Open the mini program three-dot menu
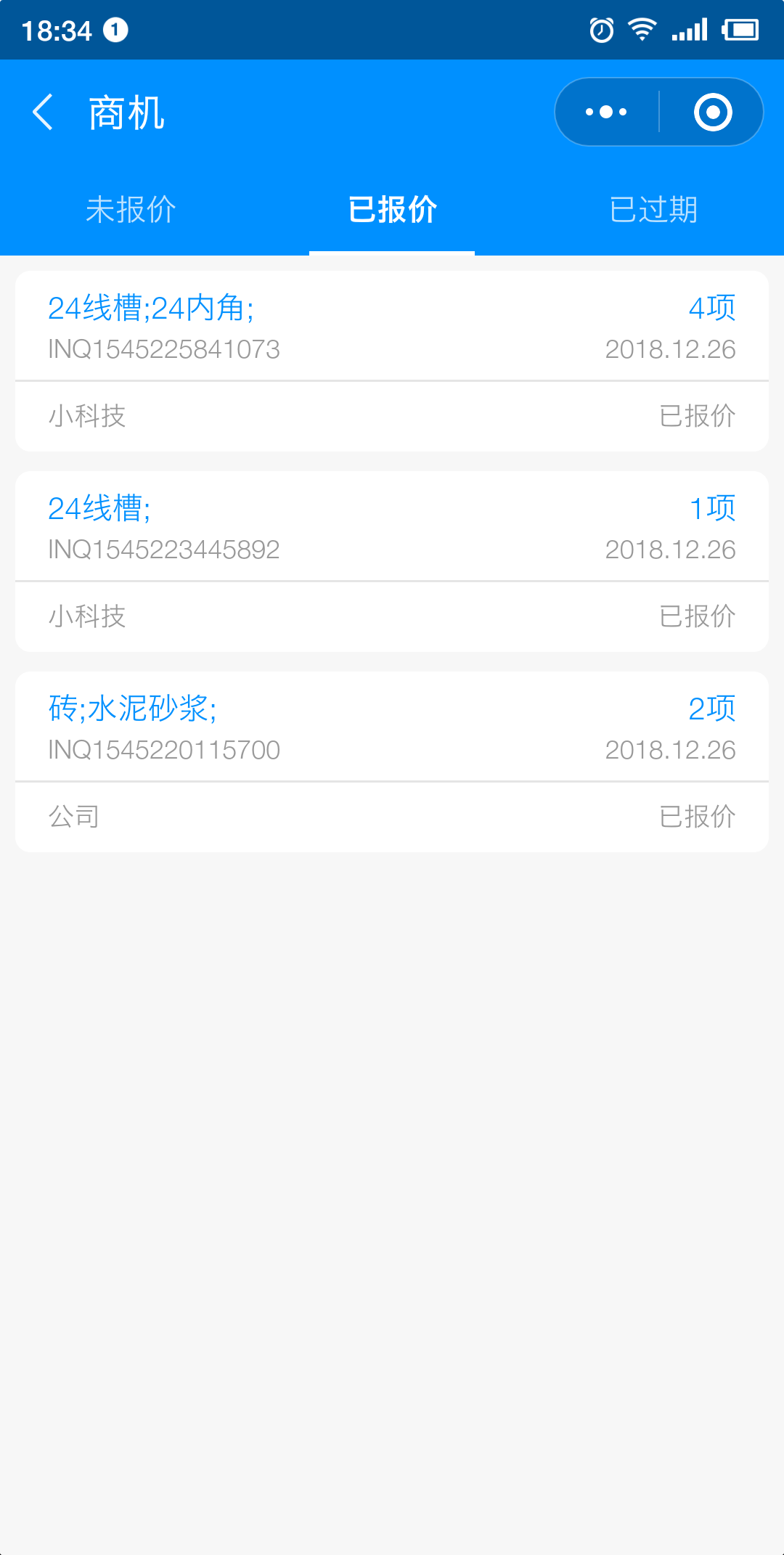Viewport: 784px width, 1555px height. [x=607, y=113]
